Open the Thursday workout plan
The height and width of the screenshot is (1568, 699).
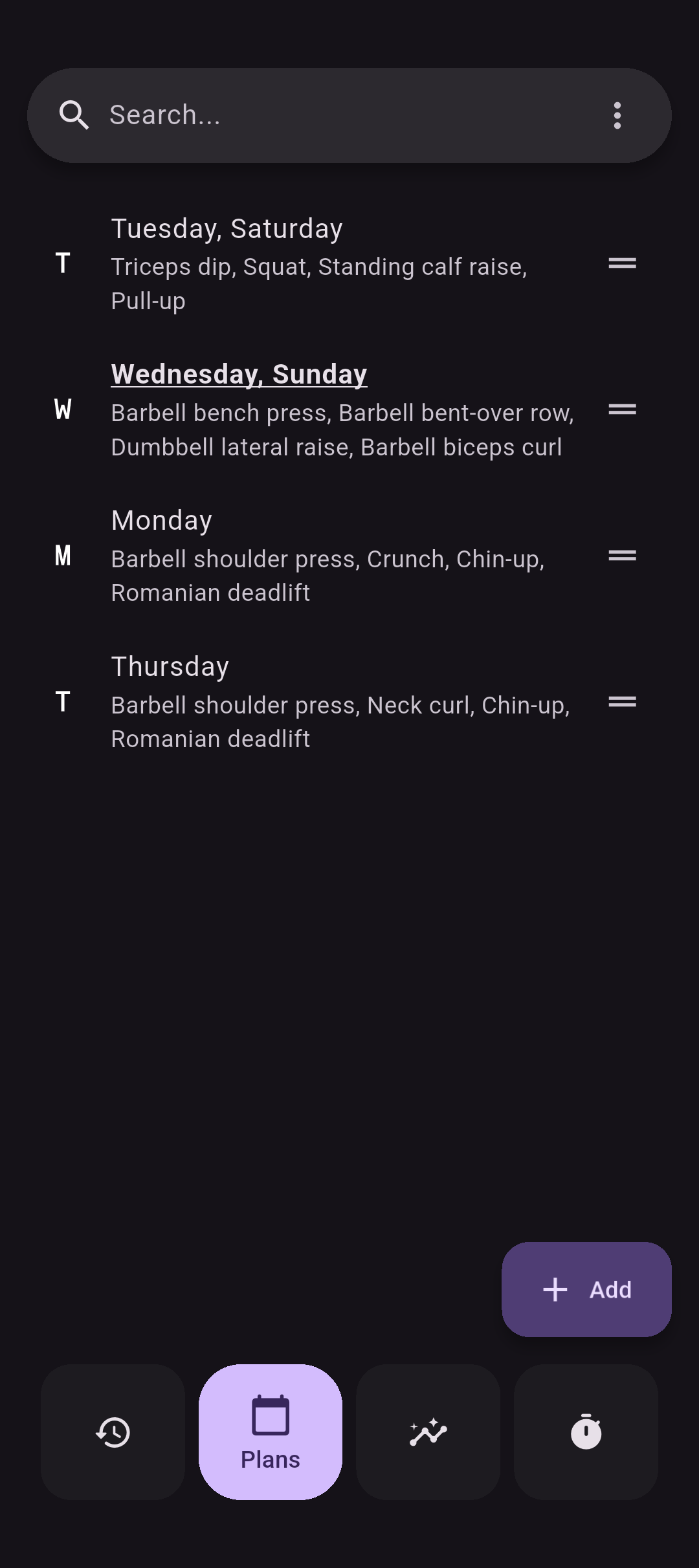click(324, 702)
